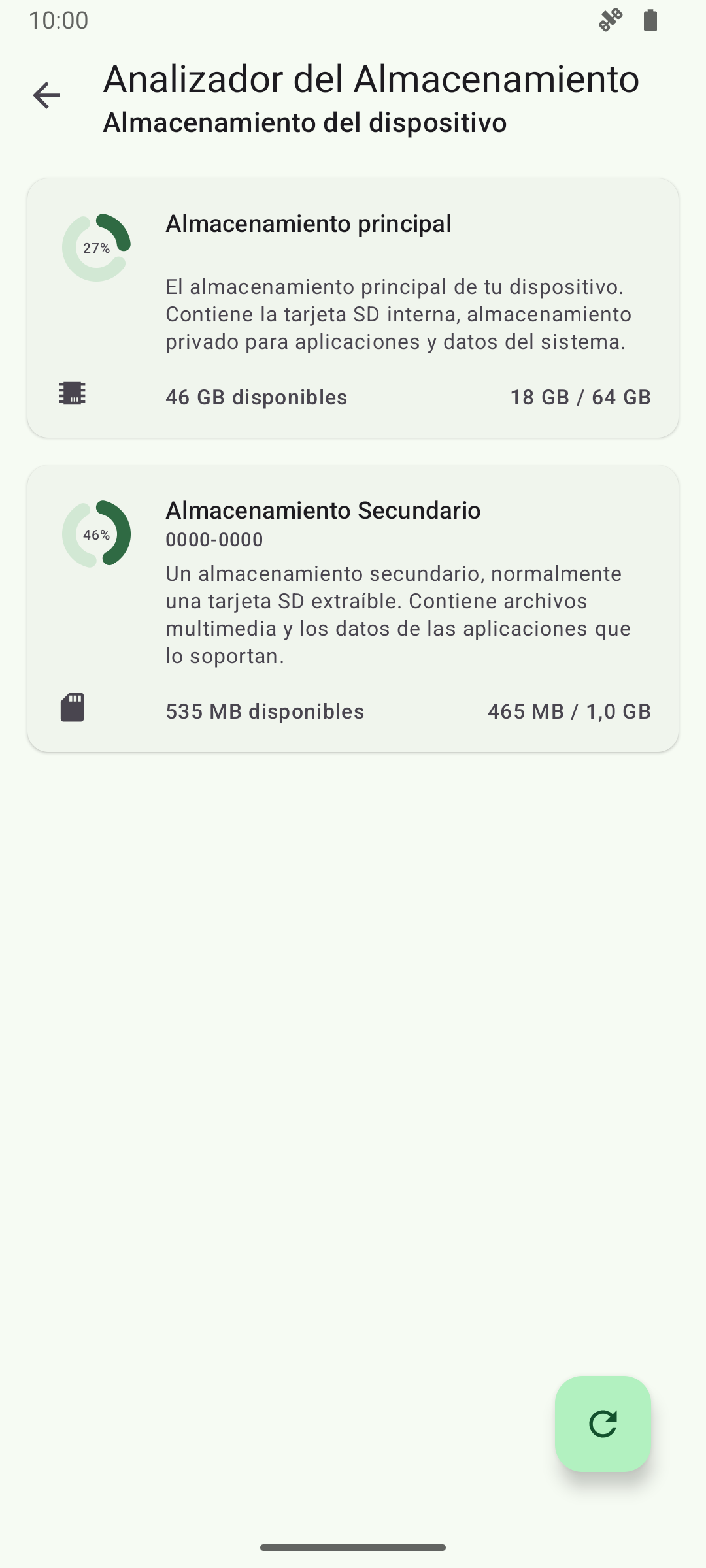Open the Almacenamiento principal card
706x1568 pixels.
(353, 308)
